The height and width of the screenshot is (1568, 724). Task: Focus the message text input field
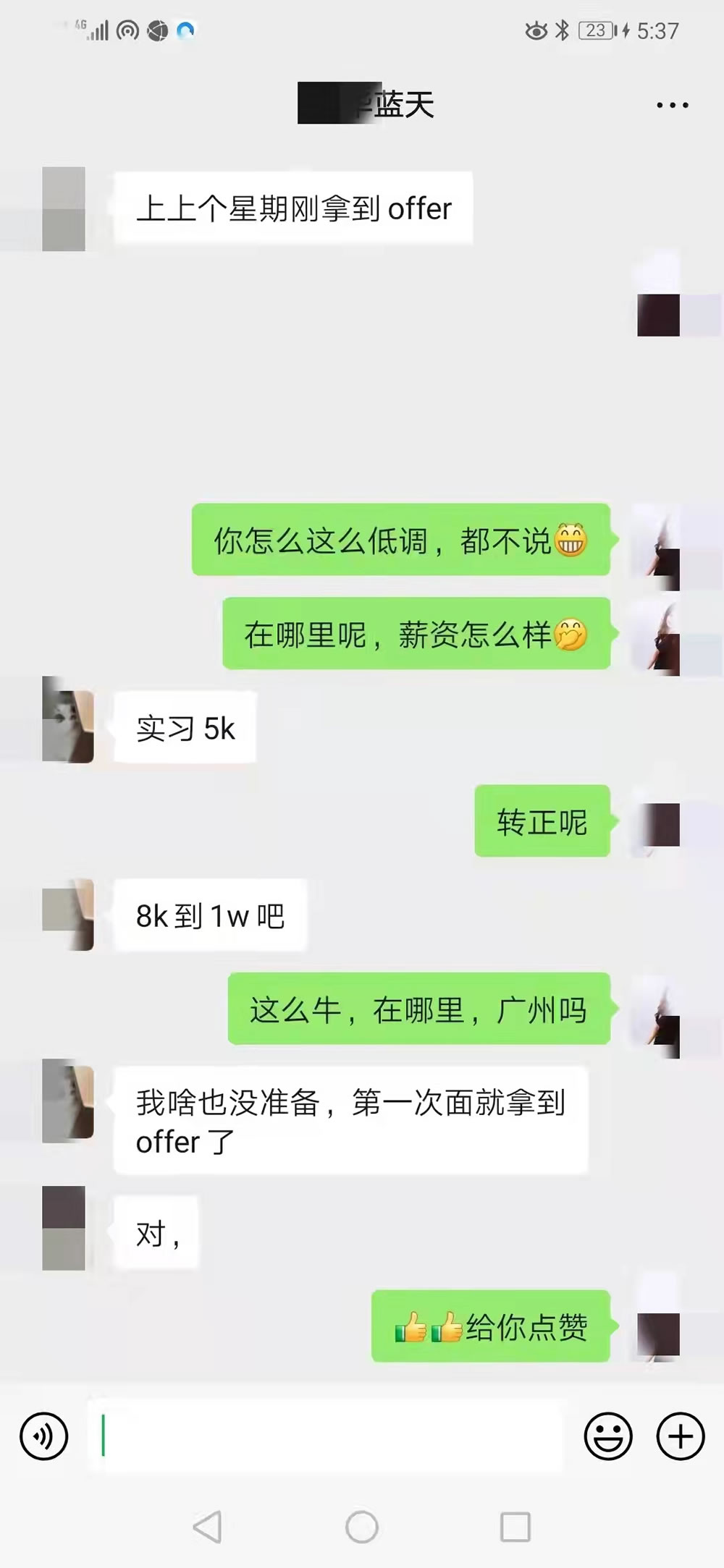click(x=326, y=1436)
